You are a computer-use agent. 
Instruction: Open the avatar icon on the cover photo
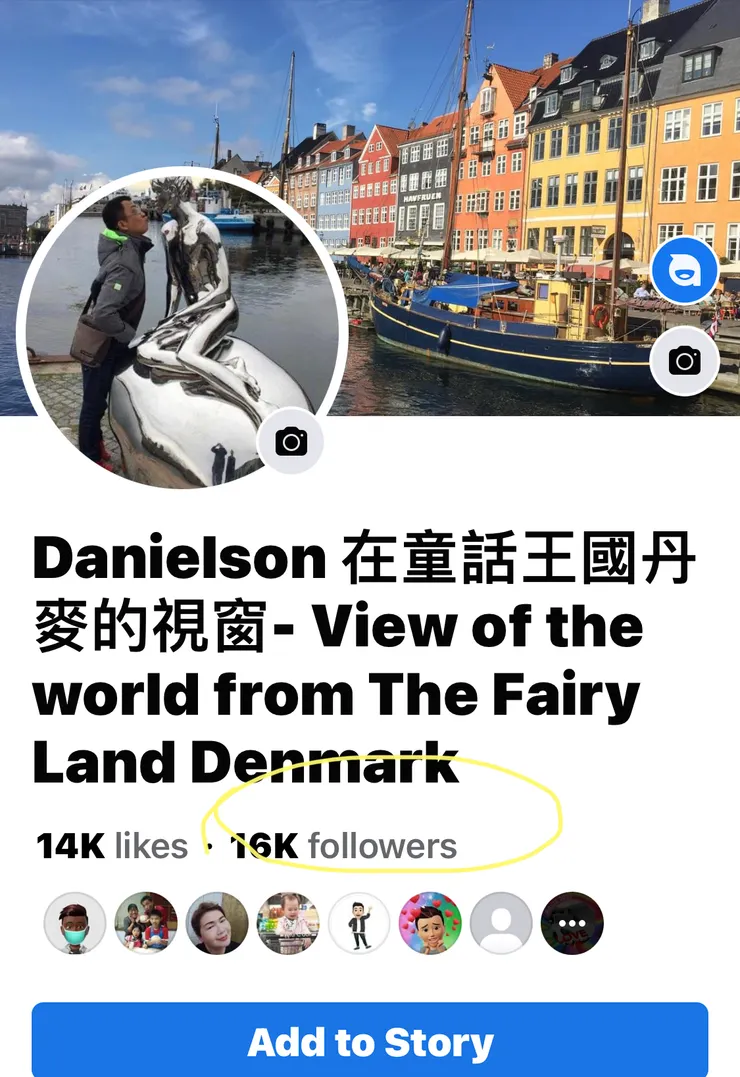685,271
